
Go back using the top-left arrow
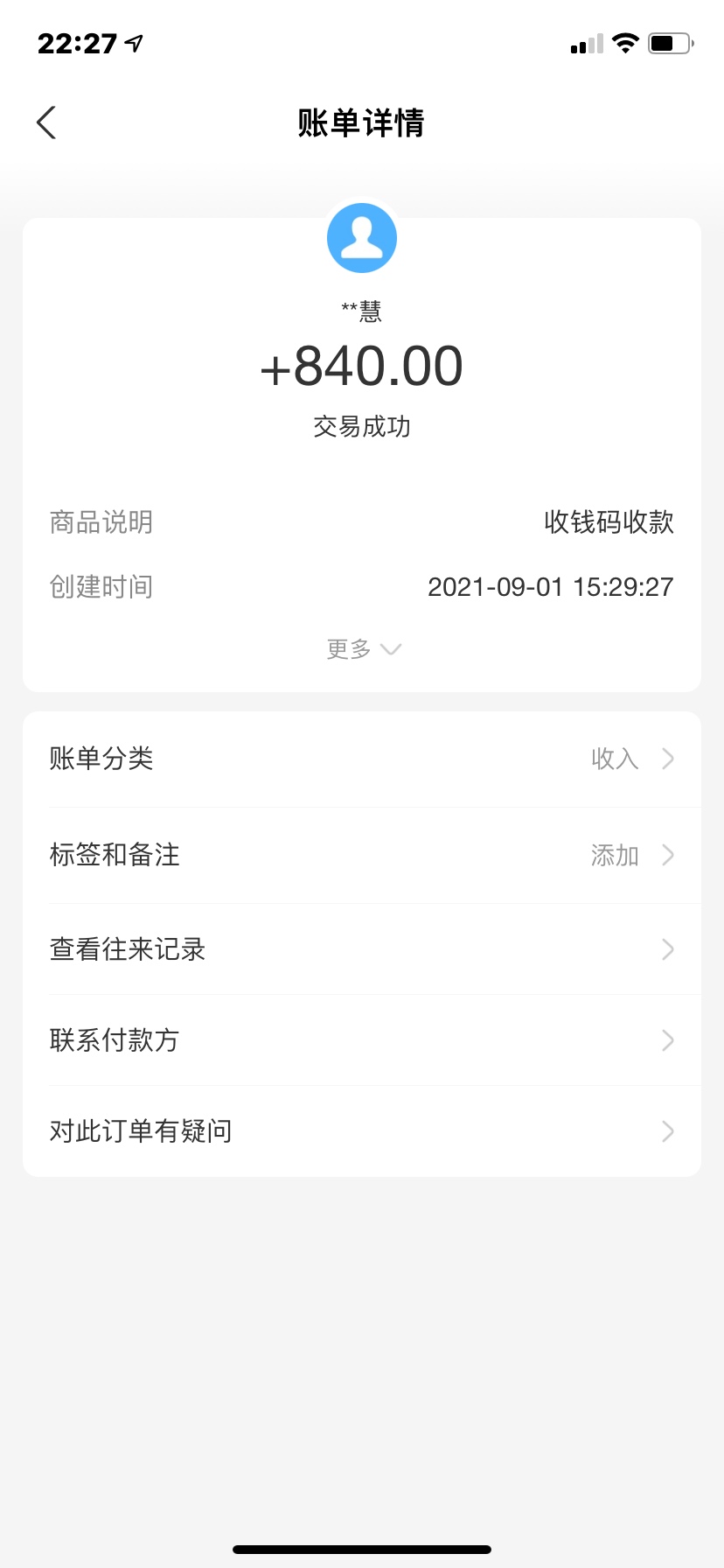pyautogui.click(x=47, y=122)
